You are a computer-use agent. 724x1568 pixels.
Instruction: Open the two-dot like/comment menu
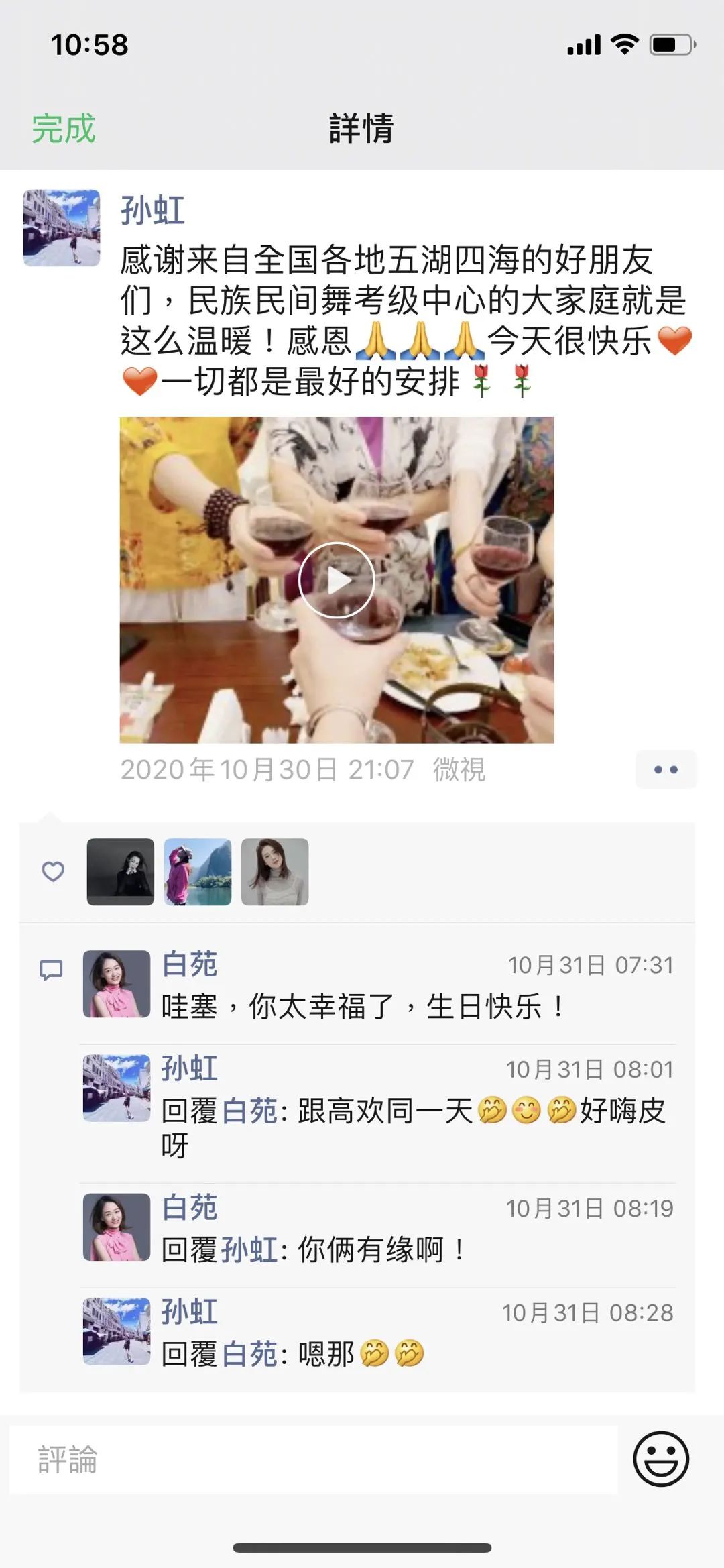tap(666, 769)
